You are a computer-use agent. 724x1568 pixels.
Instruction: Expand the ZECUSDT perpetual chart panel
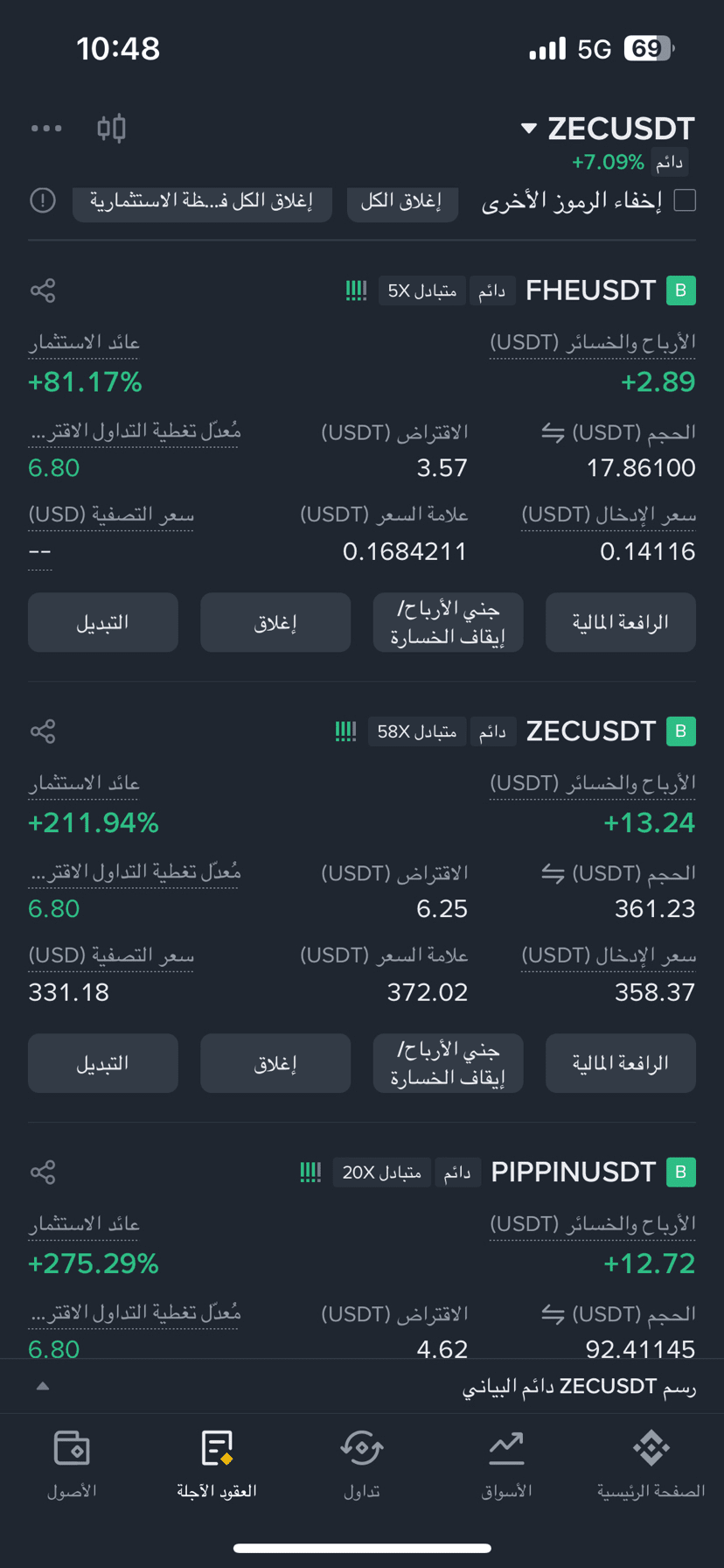click(43, 1386)
